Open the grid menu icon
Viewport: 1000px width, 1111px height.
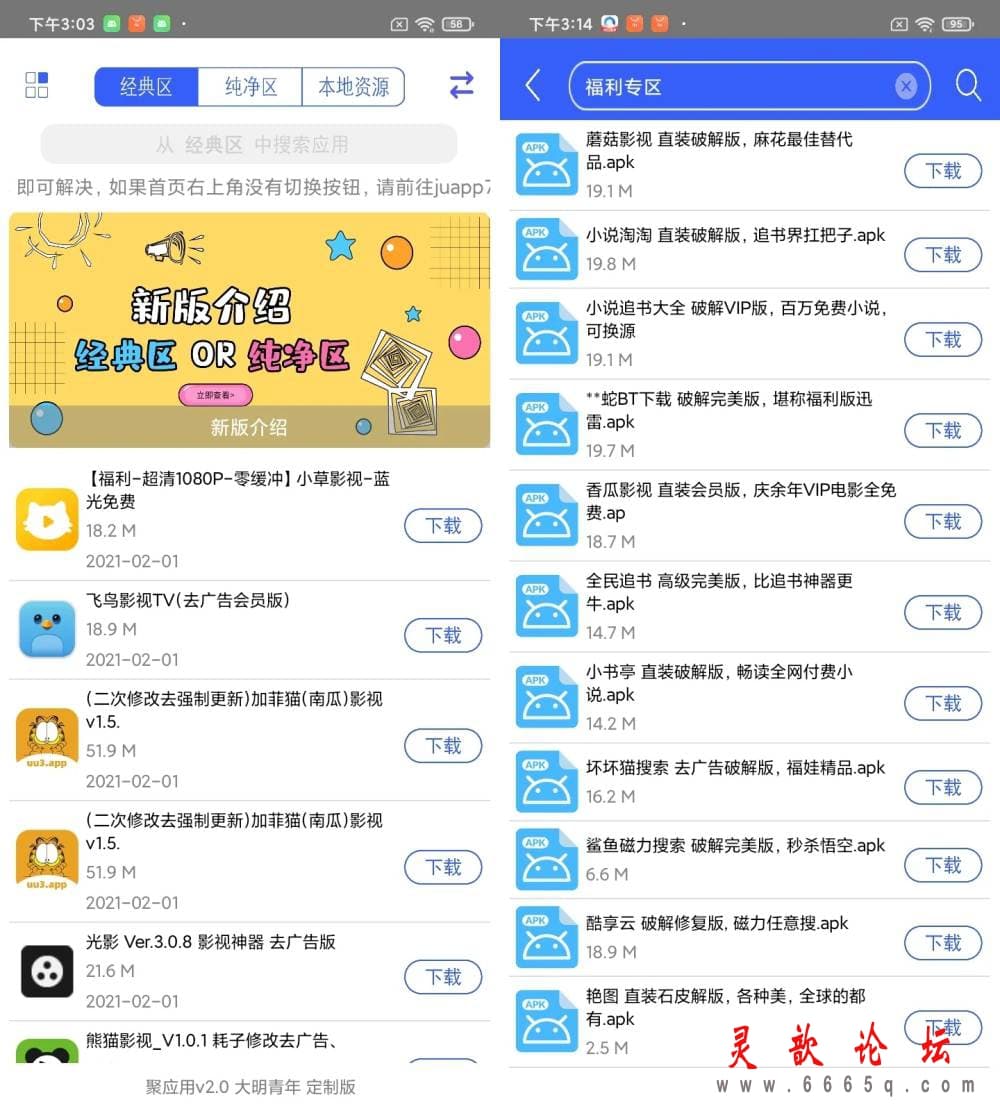pyautogui.click(x=37, y=85)
